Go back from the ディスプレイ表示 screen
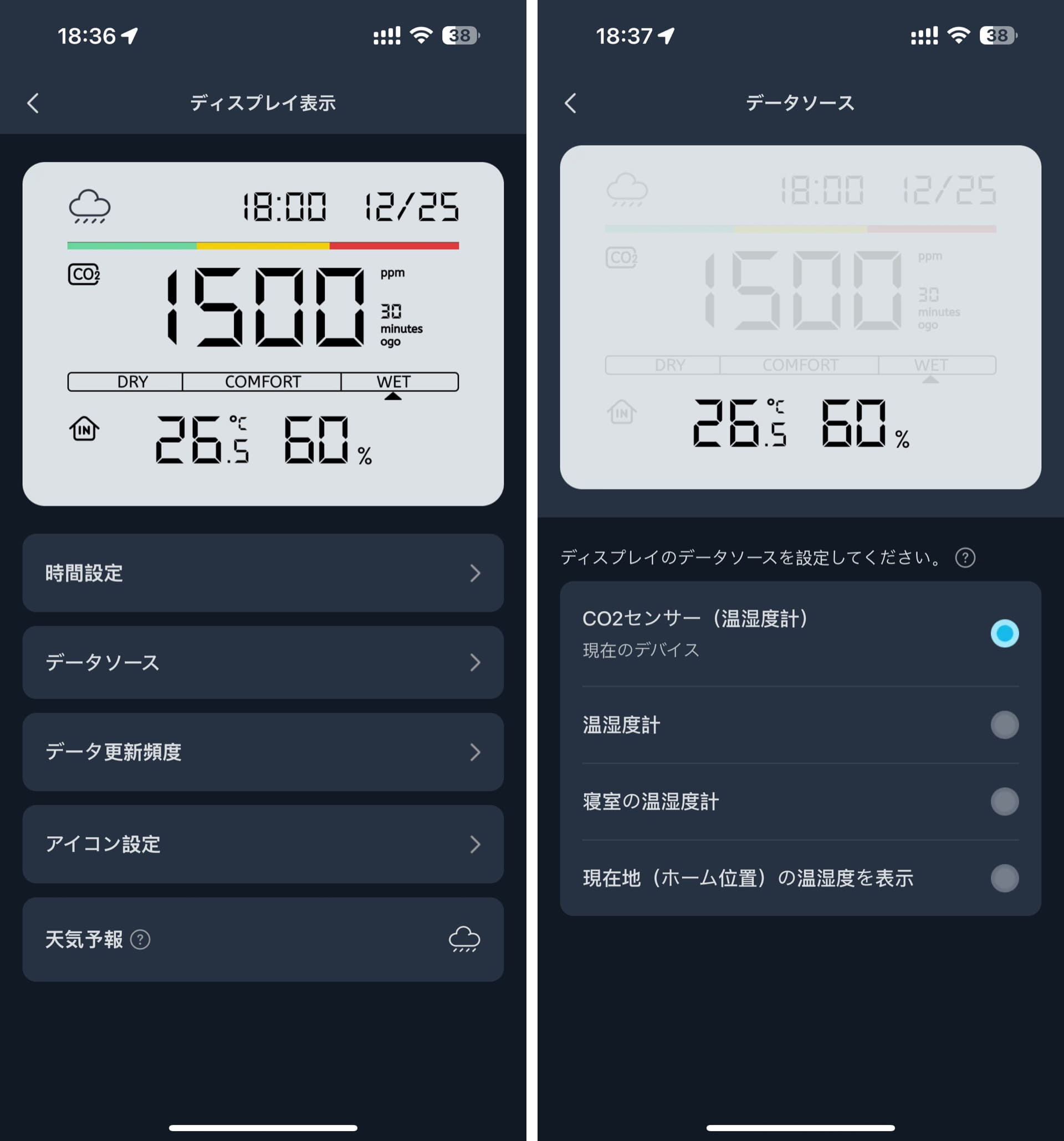The height and width of the screenshot is (1141, 1064). click(x=33, y=103)
